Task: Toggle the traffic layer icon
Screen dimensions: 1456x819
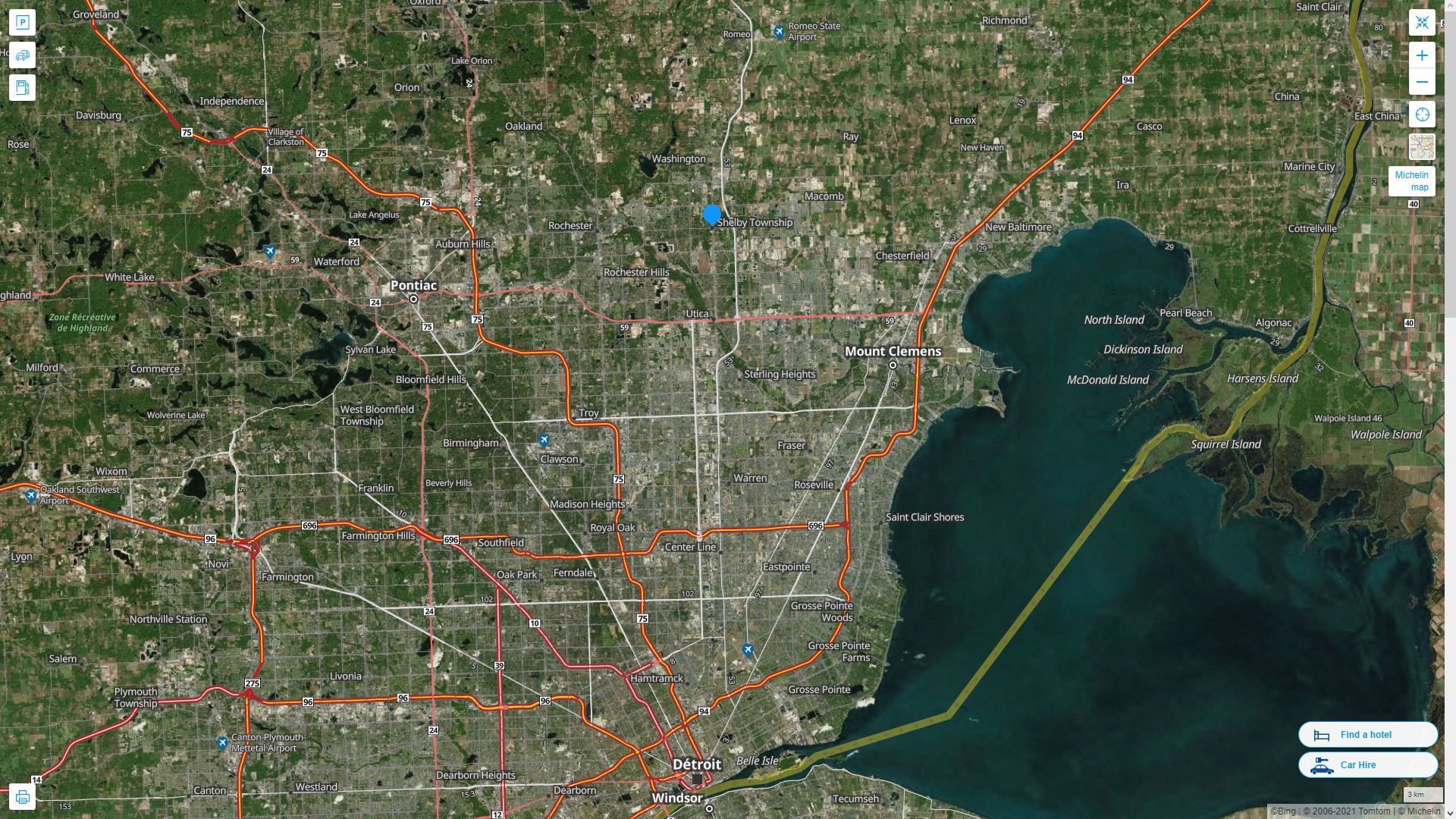Action: (x=22, y=55)
